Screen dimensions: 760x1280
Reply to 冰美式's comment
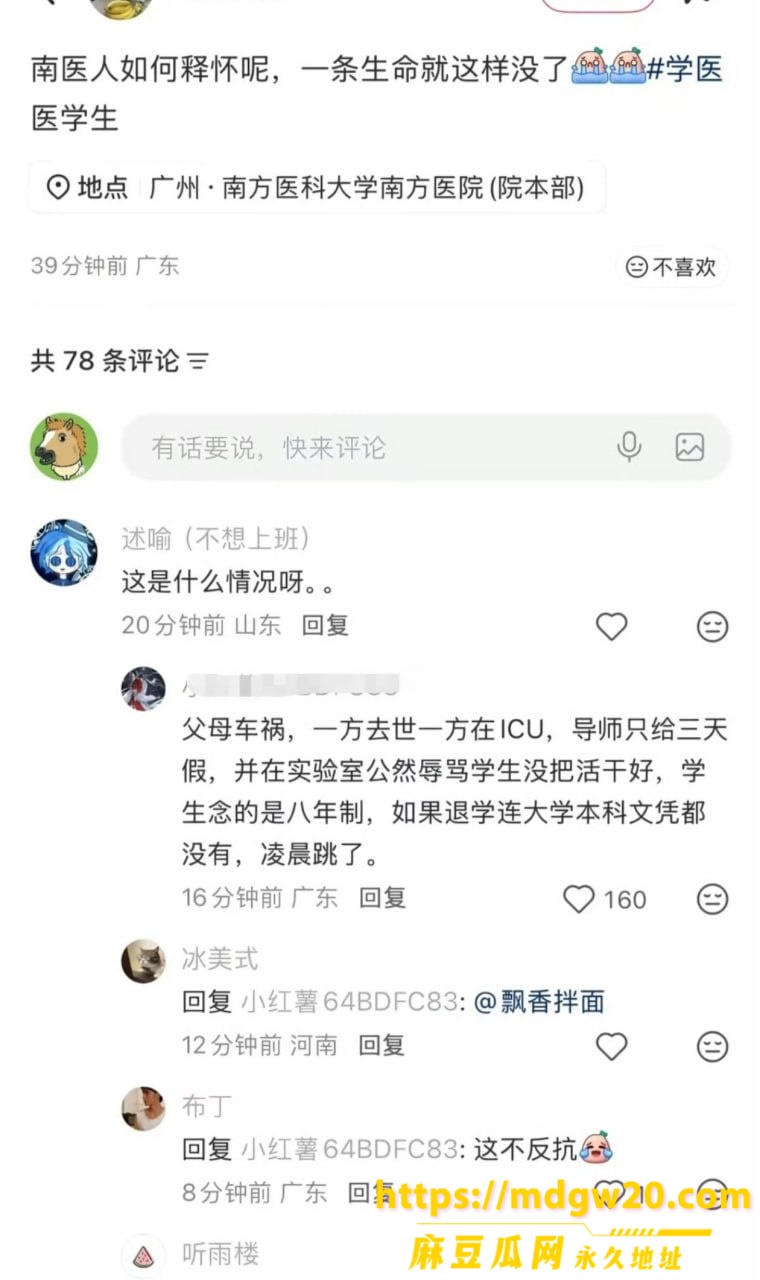click(x=382, y=1046)
